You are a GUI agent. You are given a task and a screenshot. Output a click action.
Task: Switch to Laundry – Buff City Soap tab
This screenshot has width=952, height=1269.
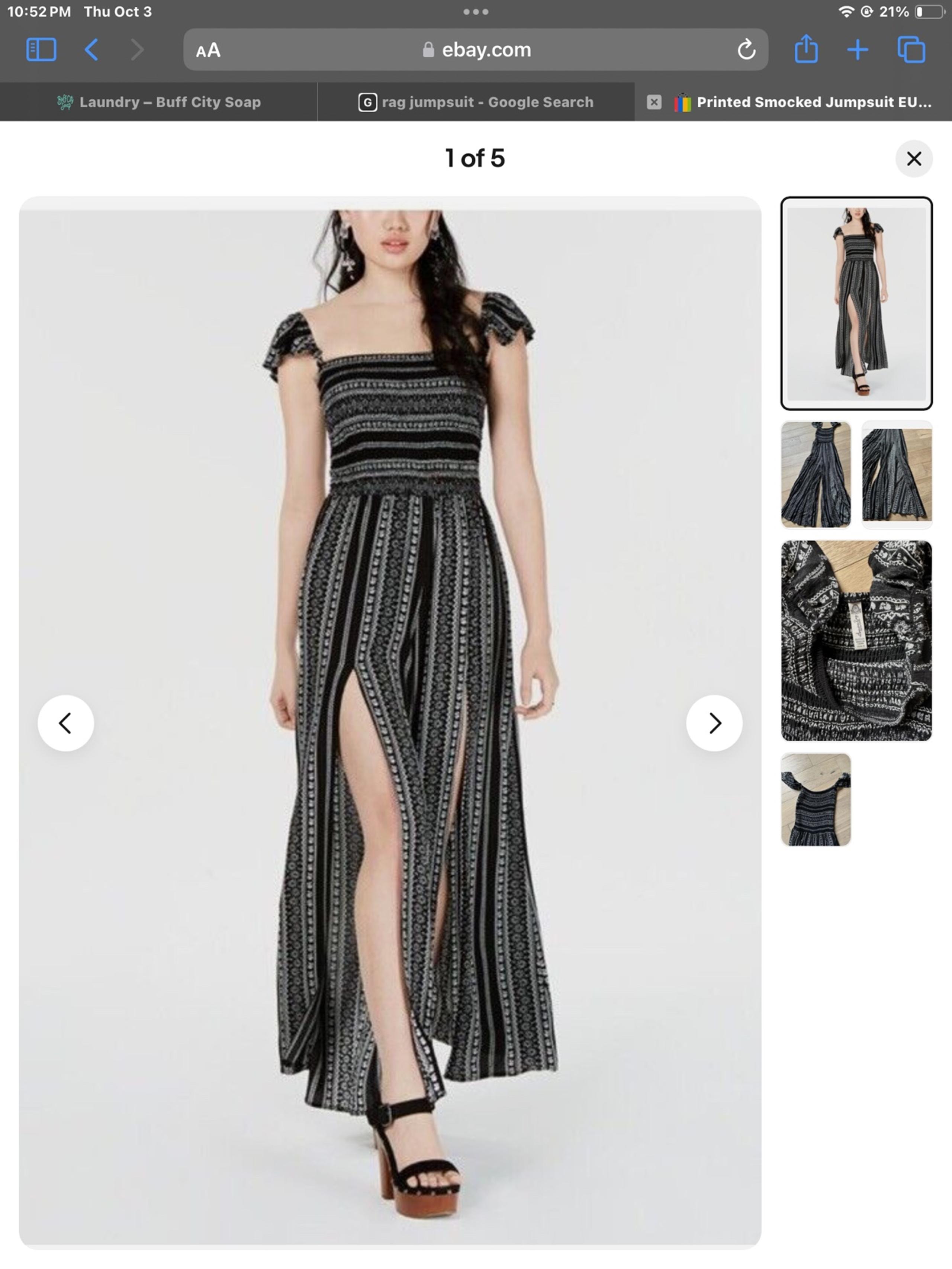[x=159, y=102]
